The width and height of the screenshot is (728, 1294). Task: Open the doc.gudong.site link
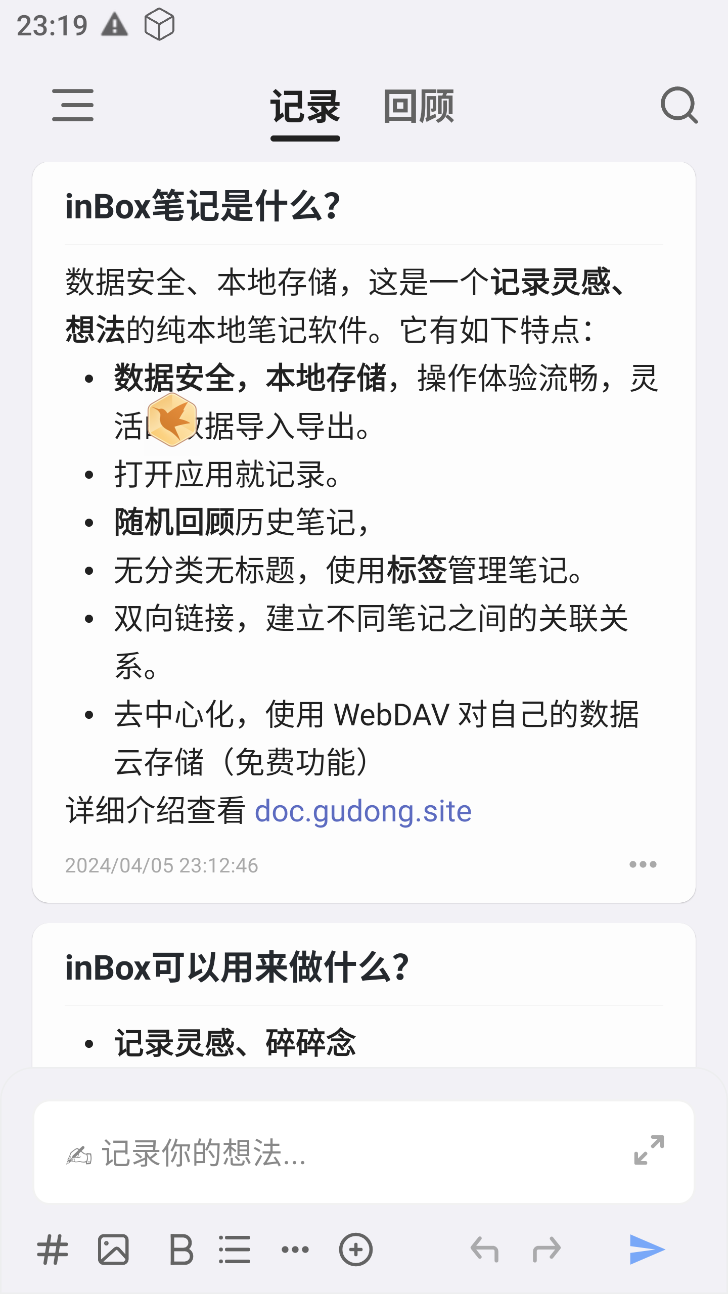click(x=363, y=810)
